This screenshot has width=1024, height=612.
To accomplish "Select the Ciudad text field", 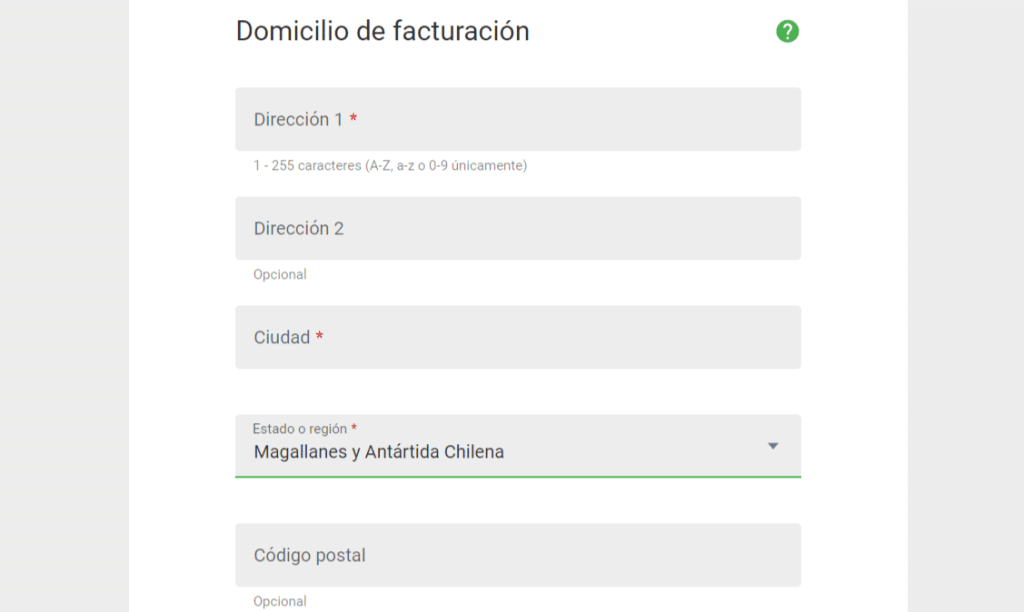I will (x=517, y=337).
